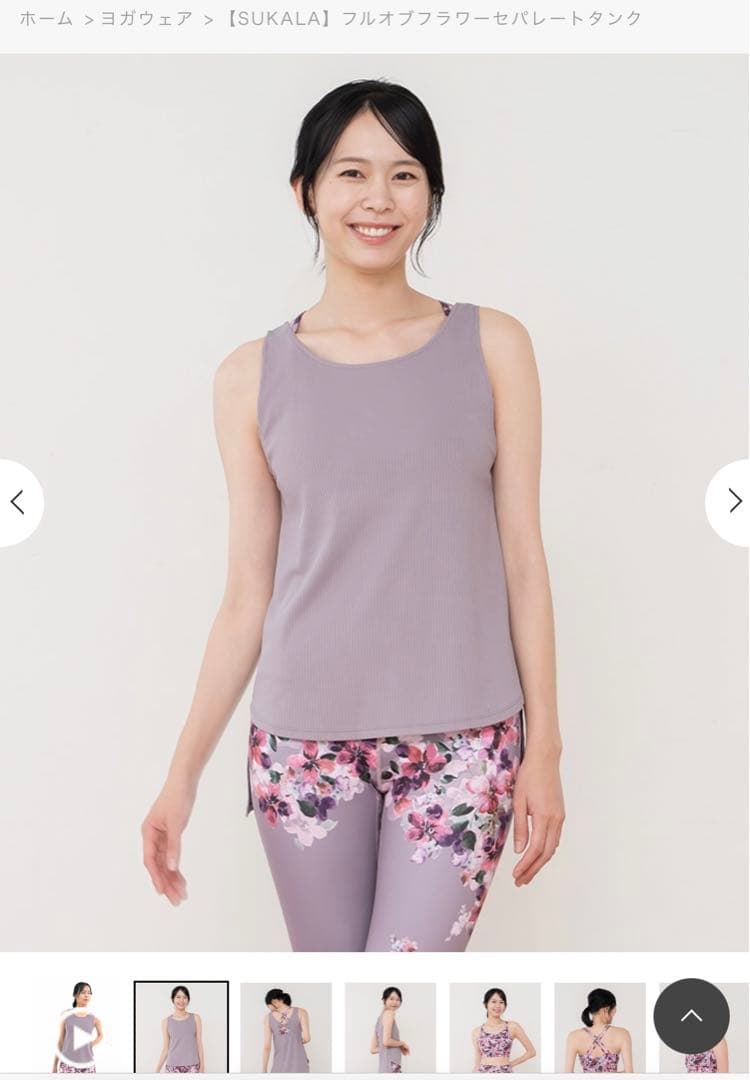Show the previous product image
The height and width of the screenshot is (1080, 750).
(17, 502)
